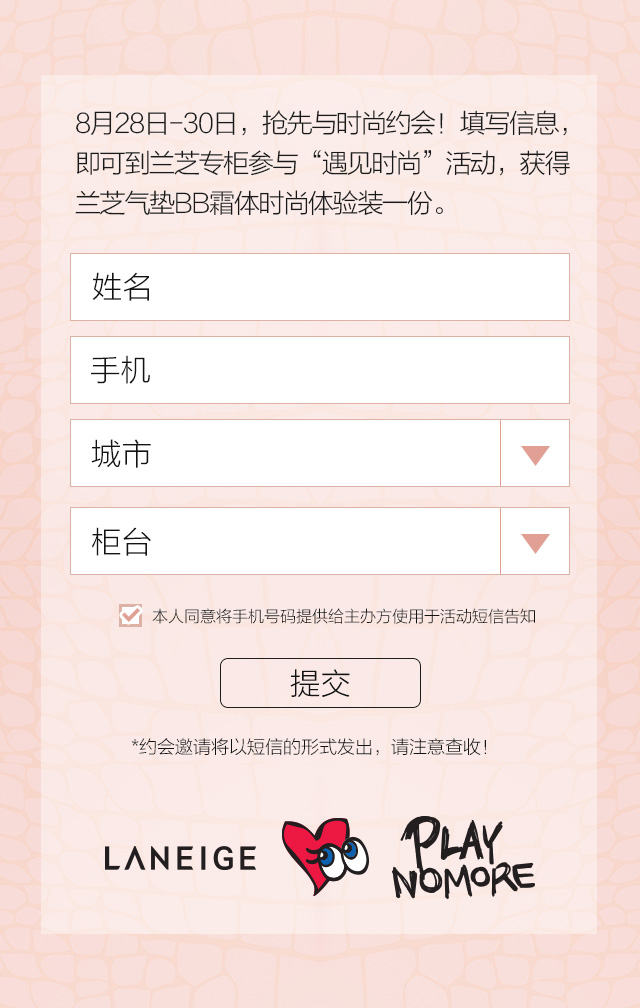
Task: Focus the 手机 phone number field
Action: point(320,370)
